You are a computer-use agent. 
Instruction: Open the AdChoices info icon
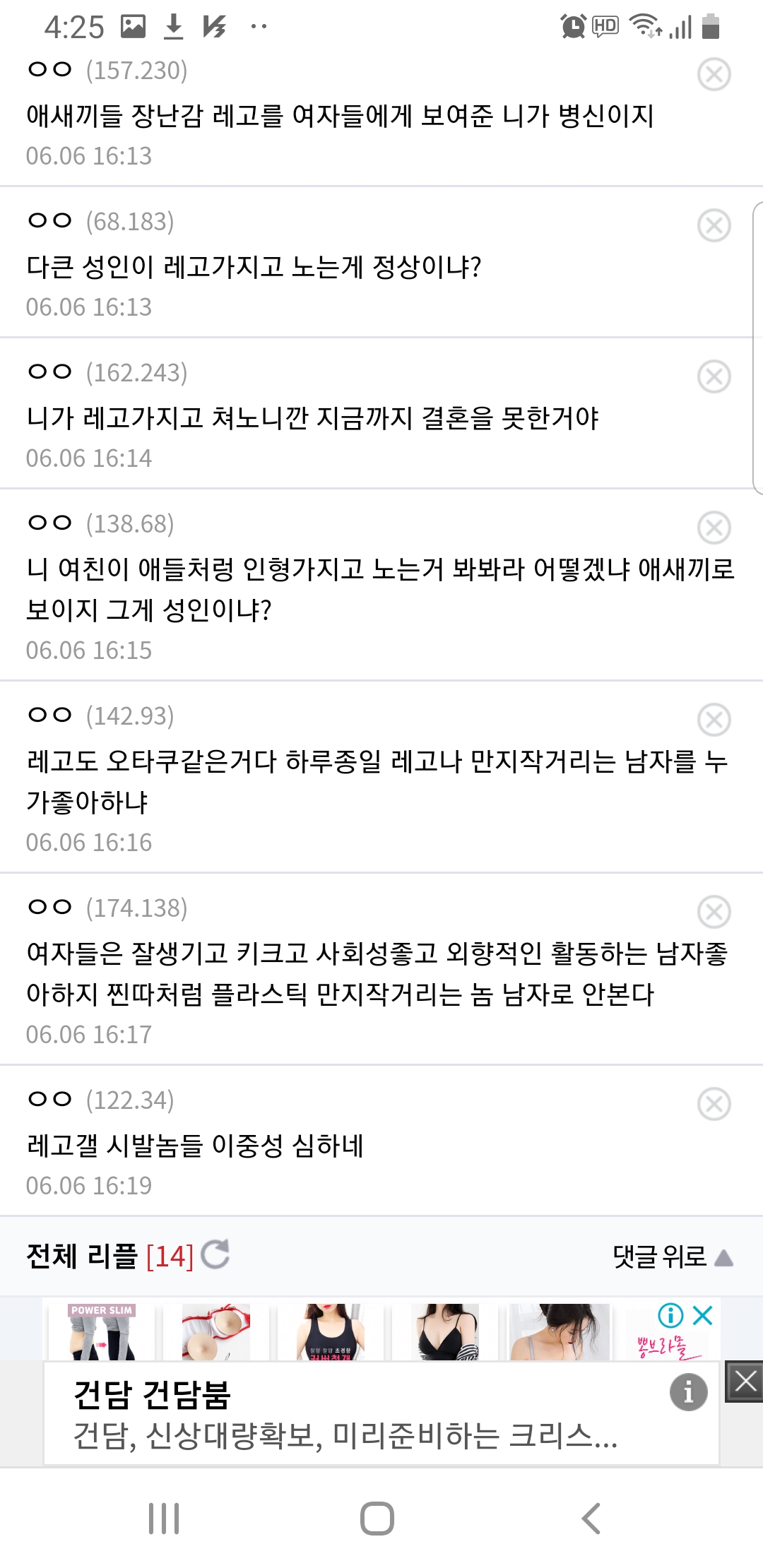[670, 1315]
